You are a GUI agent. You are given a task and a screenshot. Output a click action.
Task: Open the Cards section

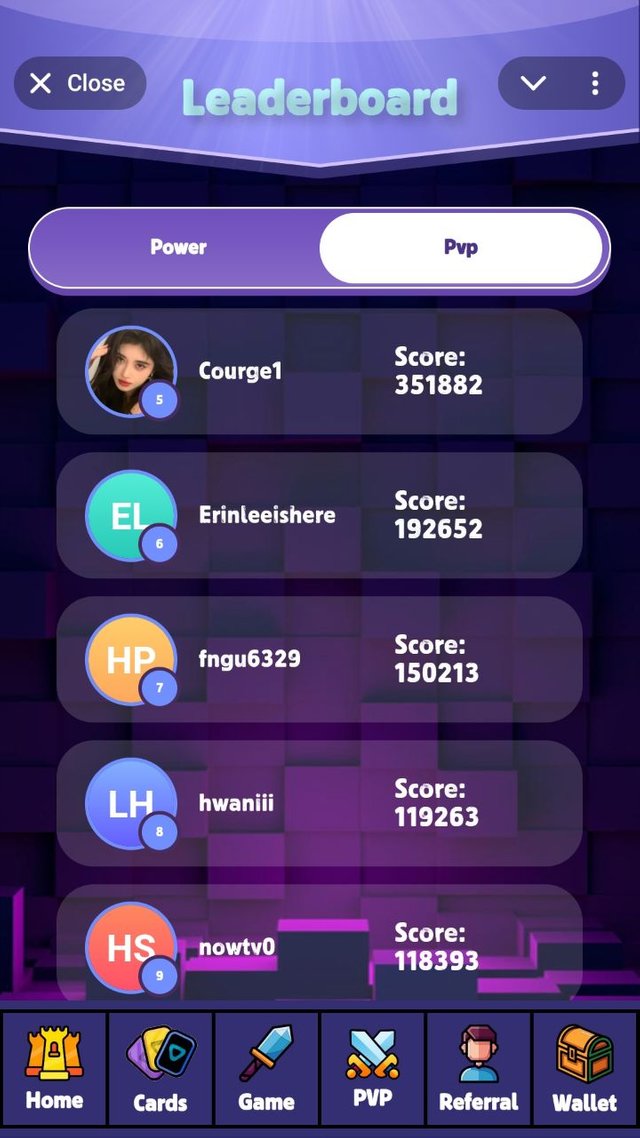click(x=160, y=1069)
